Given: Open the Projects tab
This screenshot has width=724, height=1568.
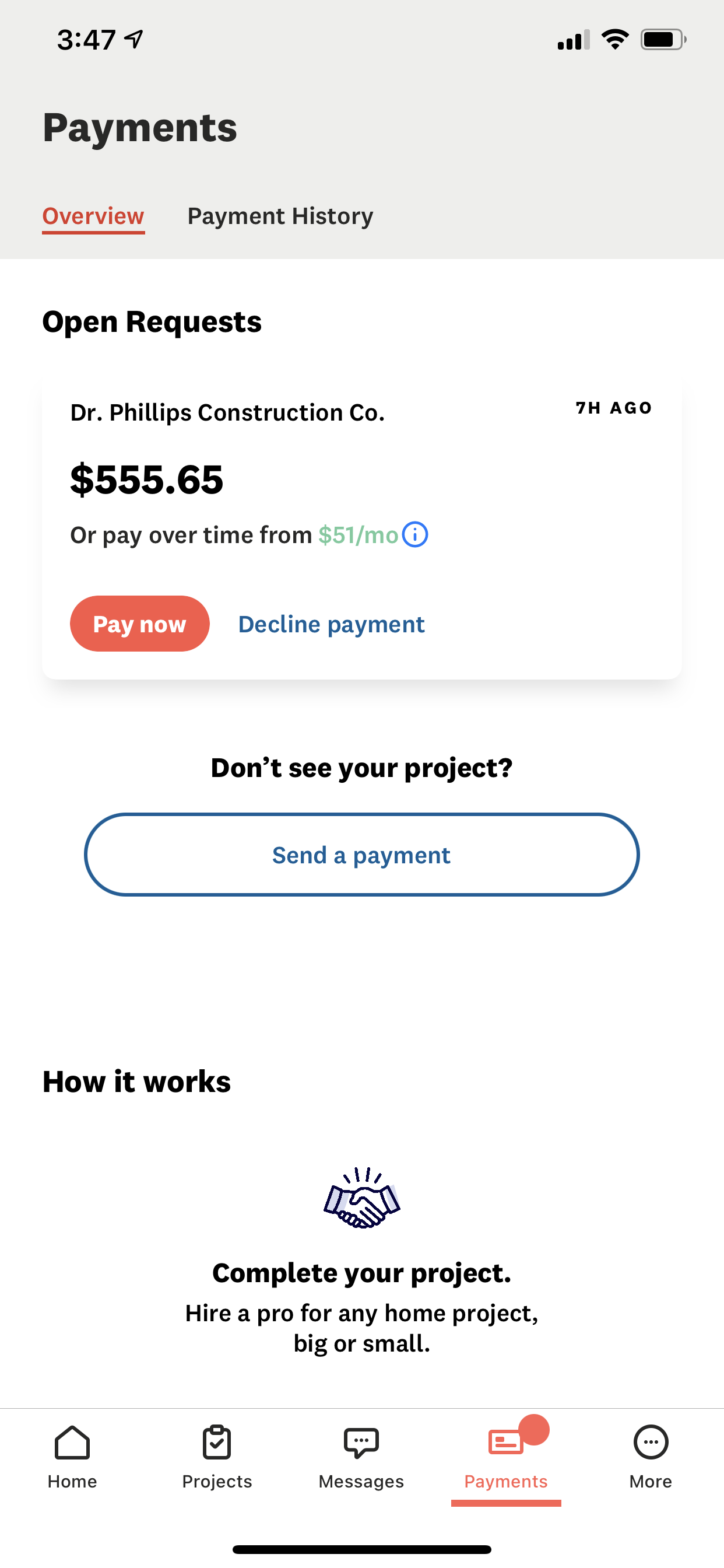Looking at the screenshot, I should click(x=217, y=1457).
